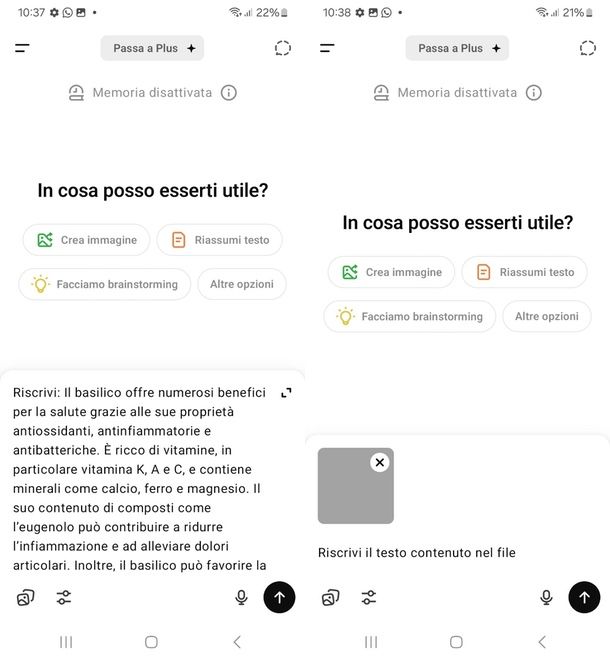The width and height of the screenshot is (610, 661).
Task: Open the side menu on the 10:37 screen
Action: coord(22,48)
